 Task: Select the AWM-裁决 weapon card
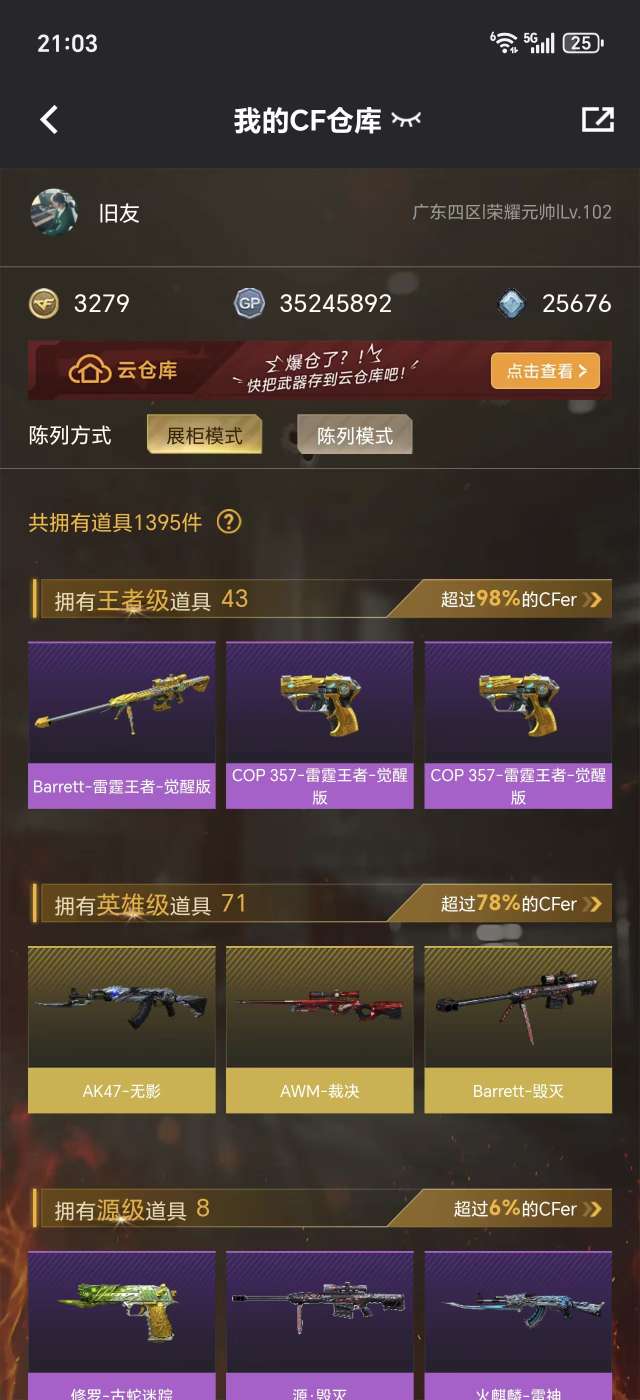pos(319,1030)
